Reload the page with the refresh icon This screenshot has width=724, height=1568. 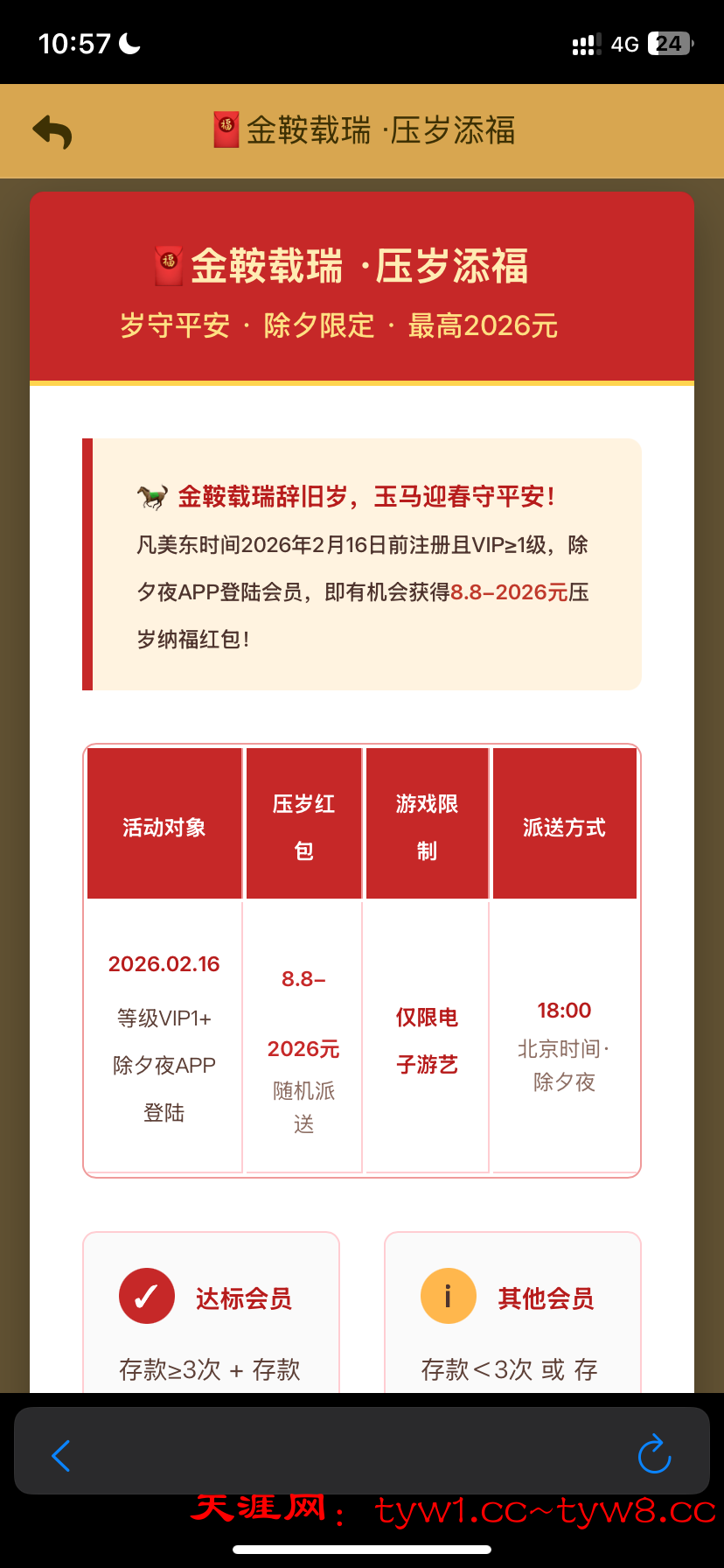pyautogui.click(x=654, y=1455)
